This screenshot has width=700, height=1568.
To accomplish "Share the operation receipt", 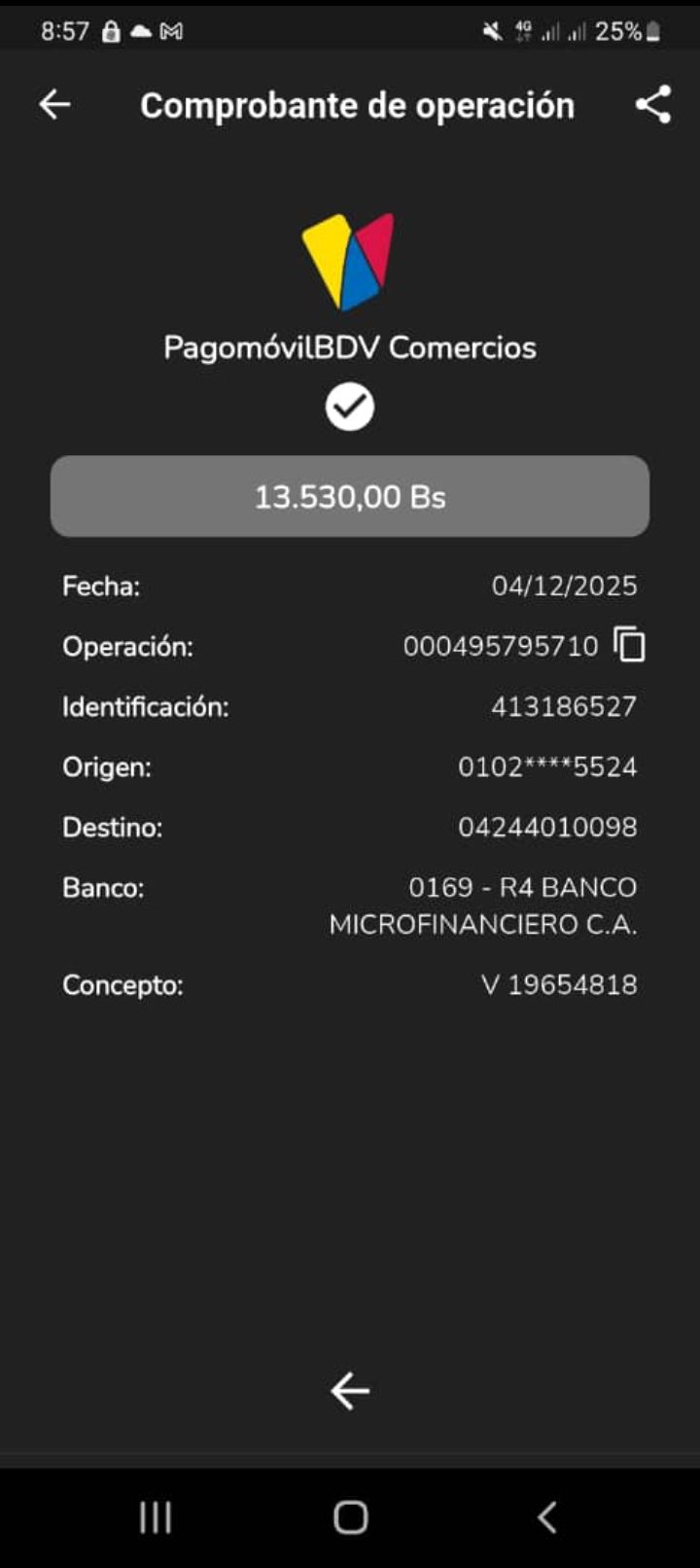I will 653,104.
